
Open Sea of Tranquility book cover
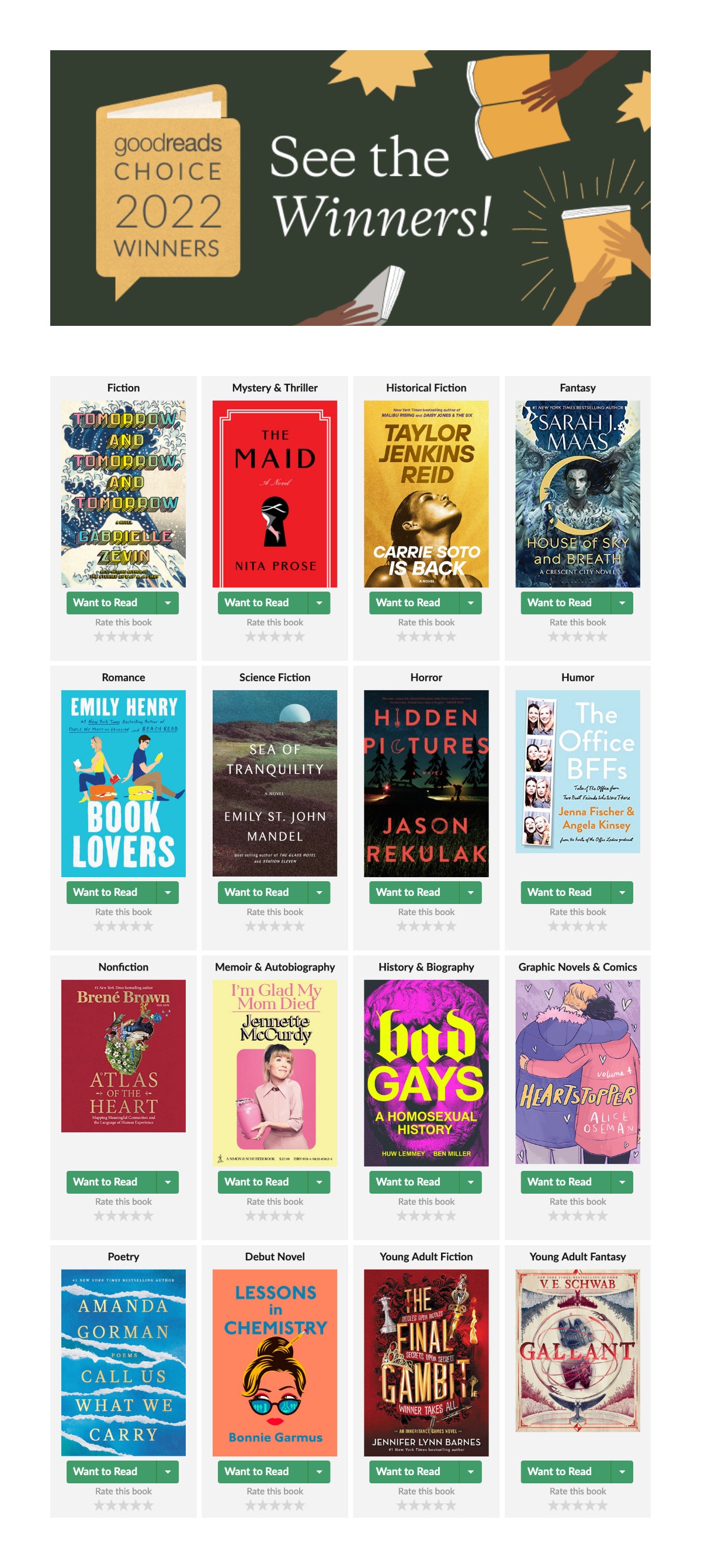click(275, 783)
